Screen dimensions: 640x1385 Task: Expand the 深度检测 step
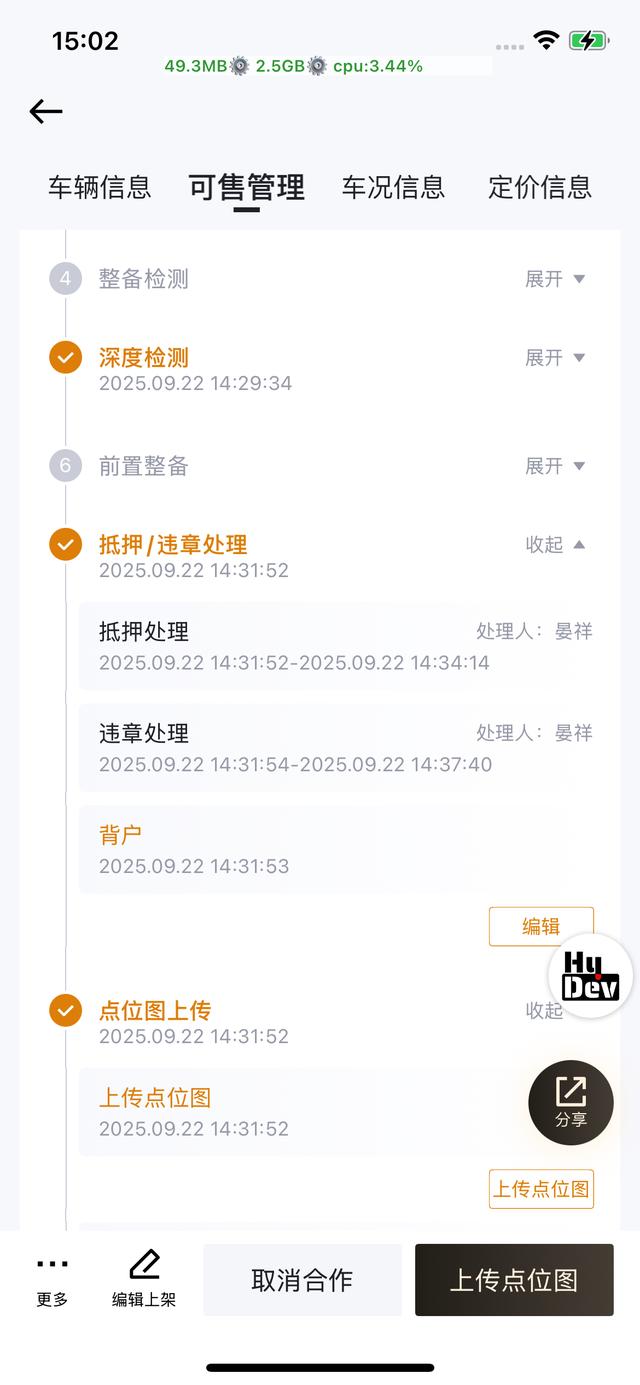[x=555, y=358]
